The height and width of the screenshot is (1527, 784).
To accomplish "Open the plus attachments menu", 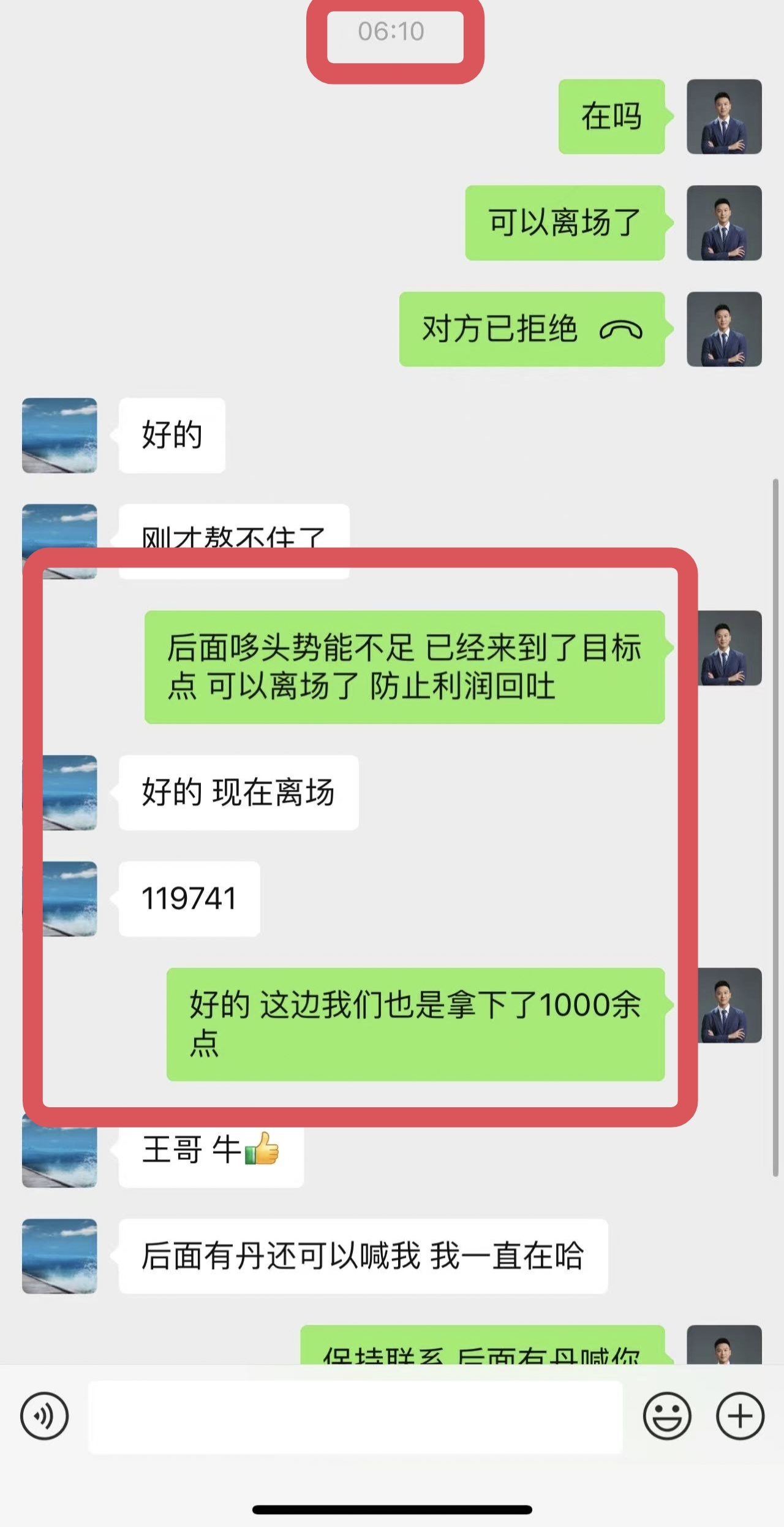I will click(740, 1416).
